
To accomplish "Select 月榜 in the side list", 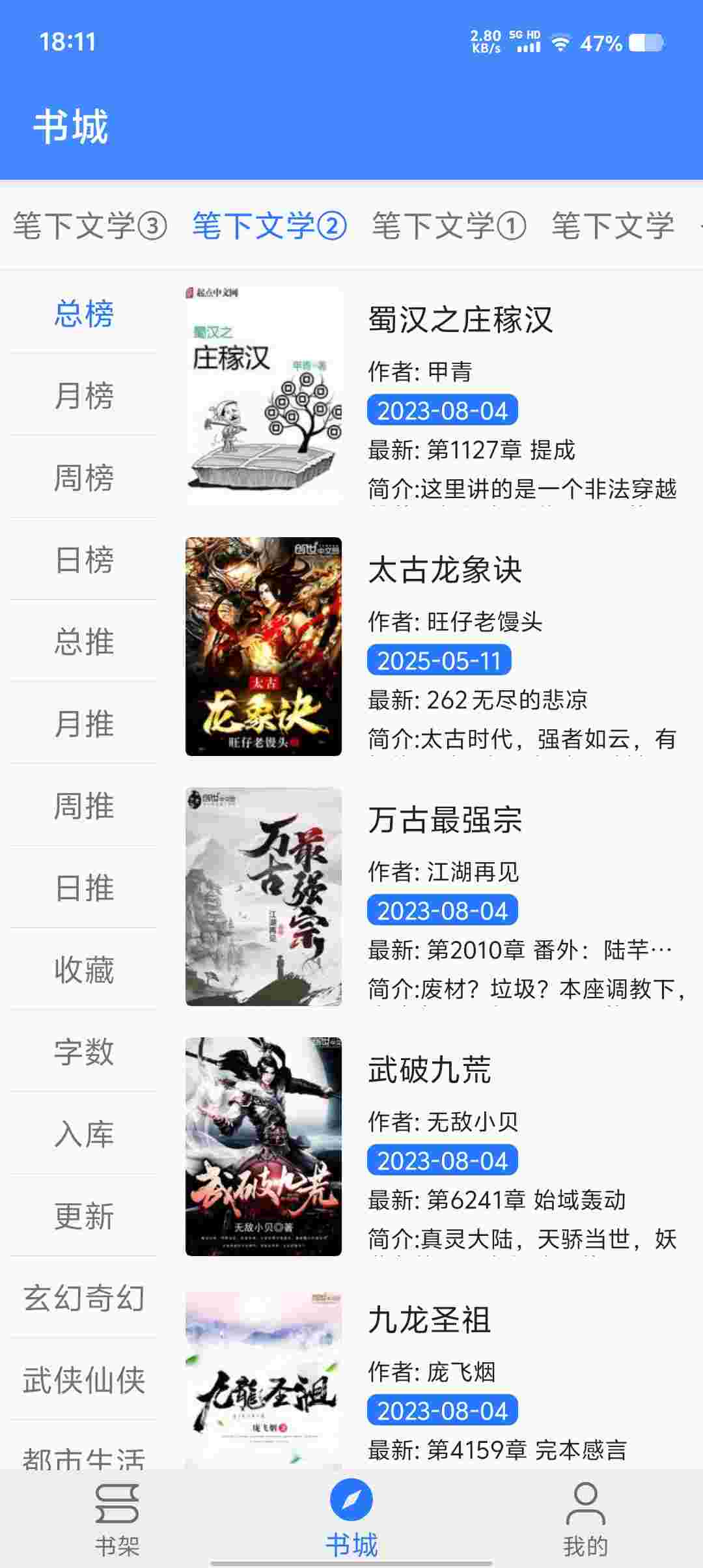I will click(84, 395).
